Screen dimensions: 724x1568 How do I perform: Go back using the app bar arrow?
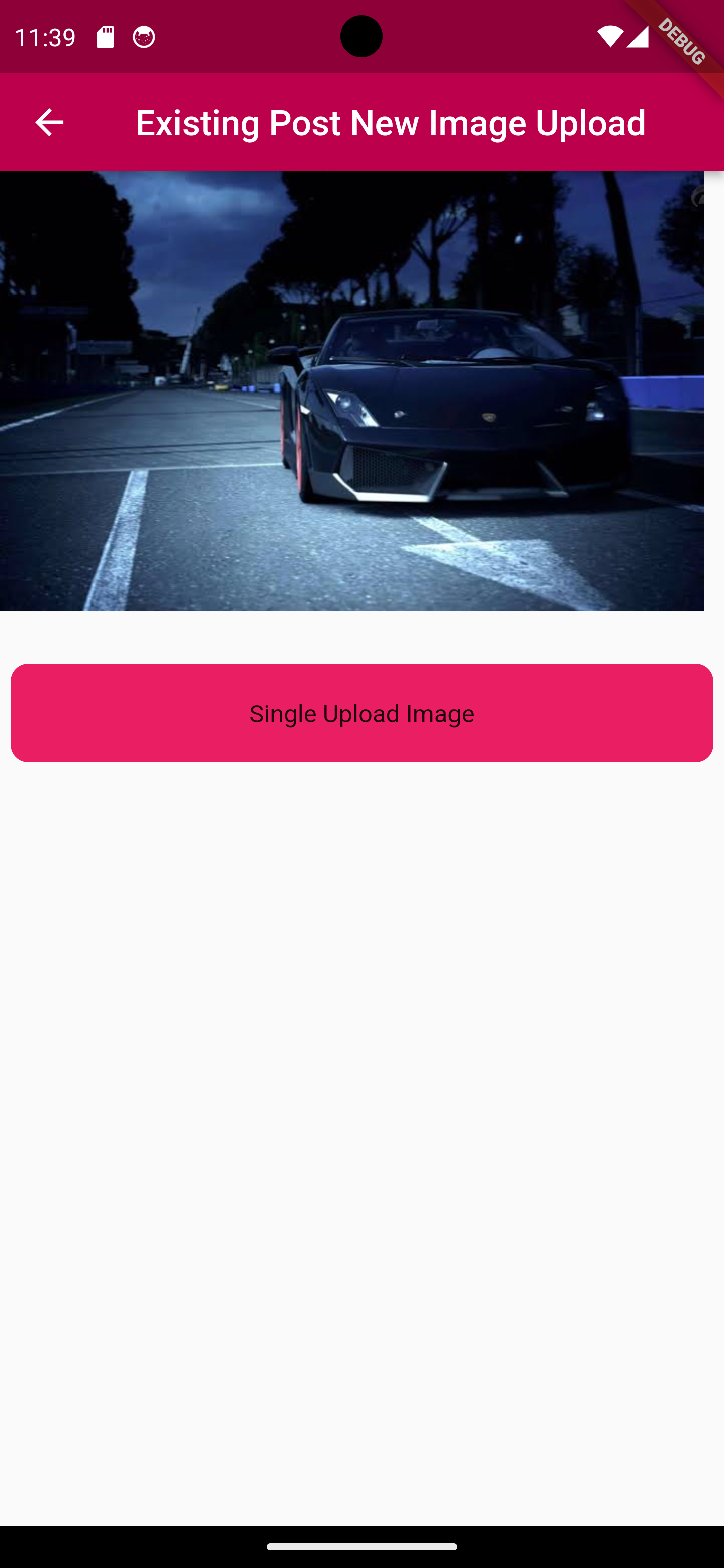point(49,122)
